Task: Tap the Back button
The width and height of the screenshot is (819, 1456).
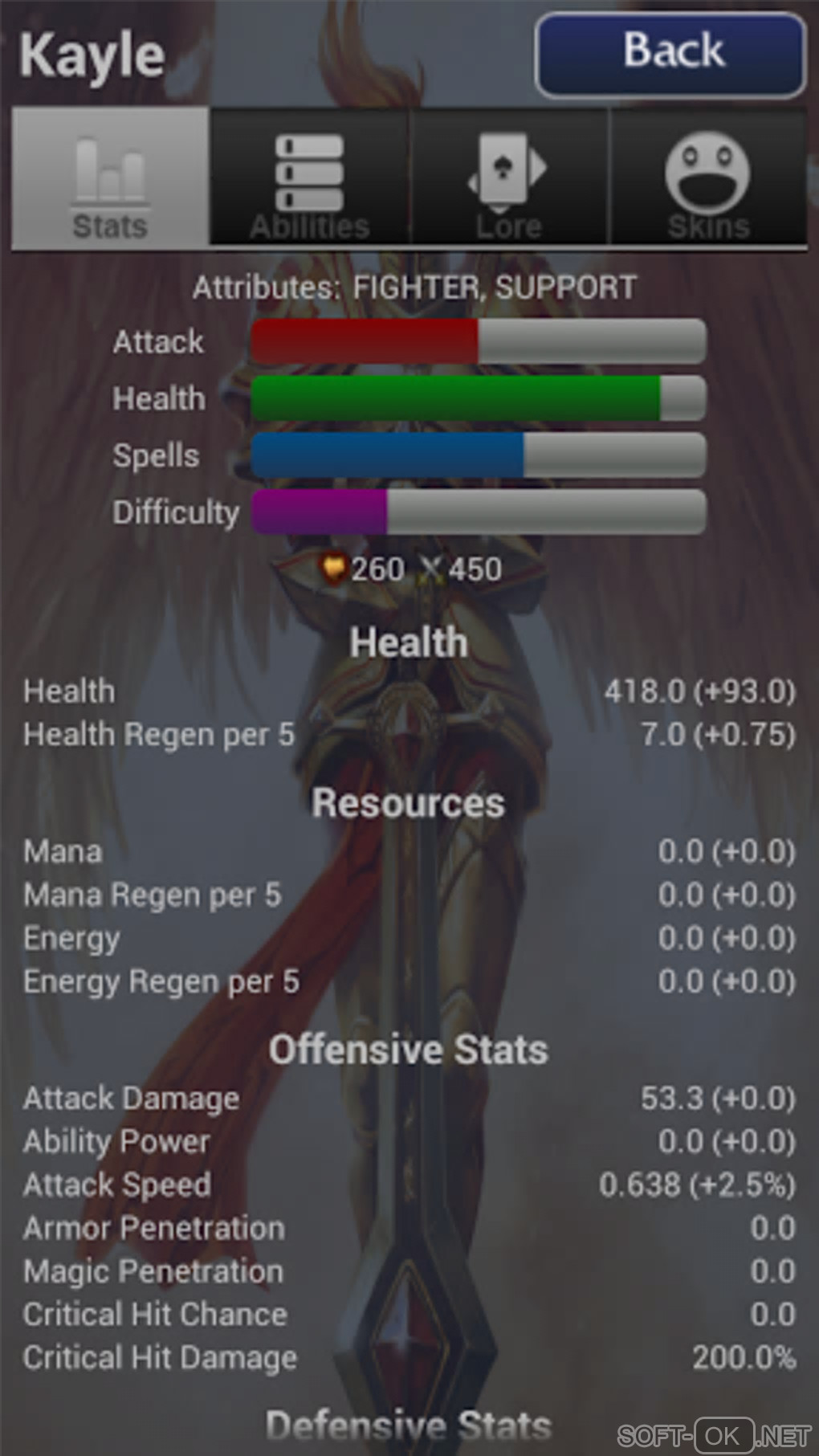Action: (x=670, y=55)
